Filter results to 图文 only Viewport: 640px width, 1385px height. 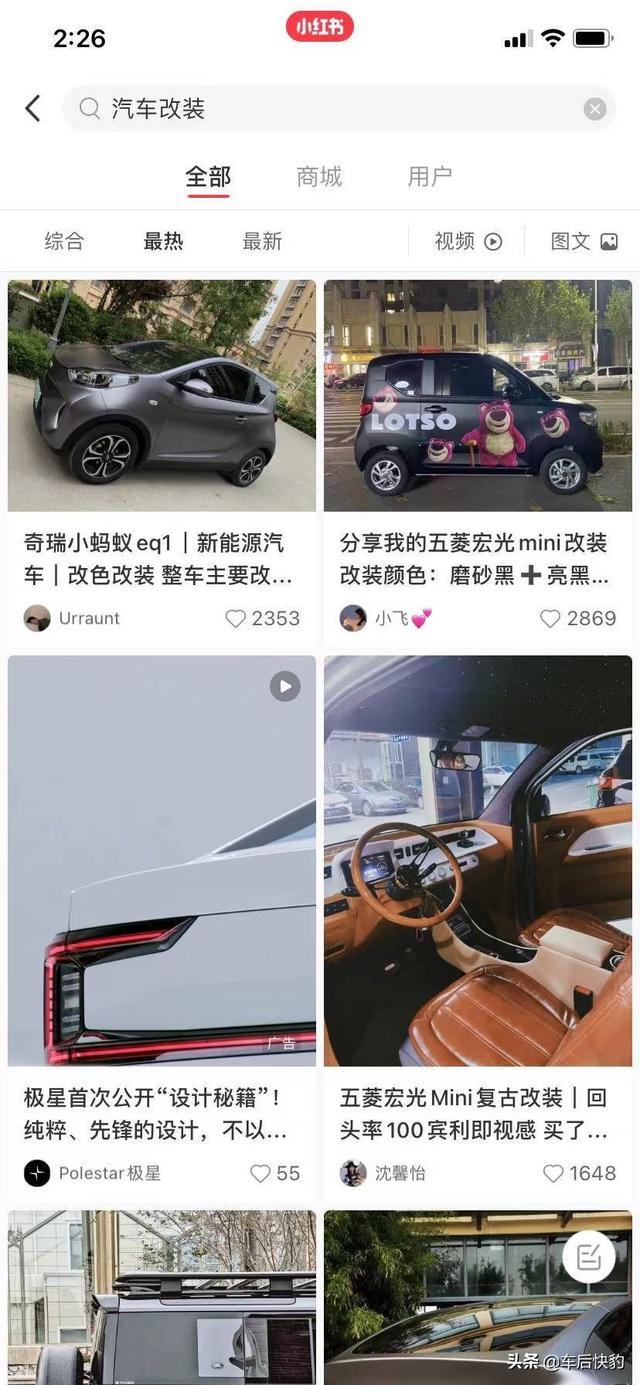[x=584, y=241]
